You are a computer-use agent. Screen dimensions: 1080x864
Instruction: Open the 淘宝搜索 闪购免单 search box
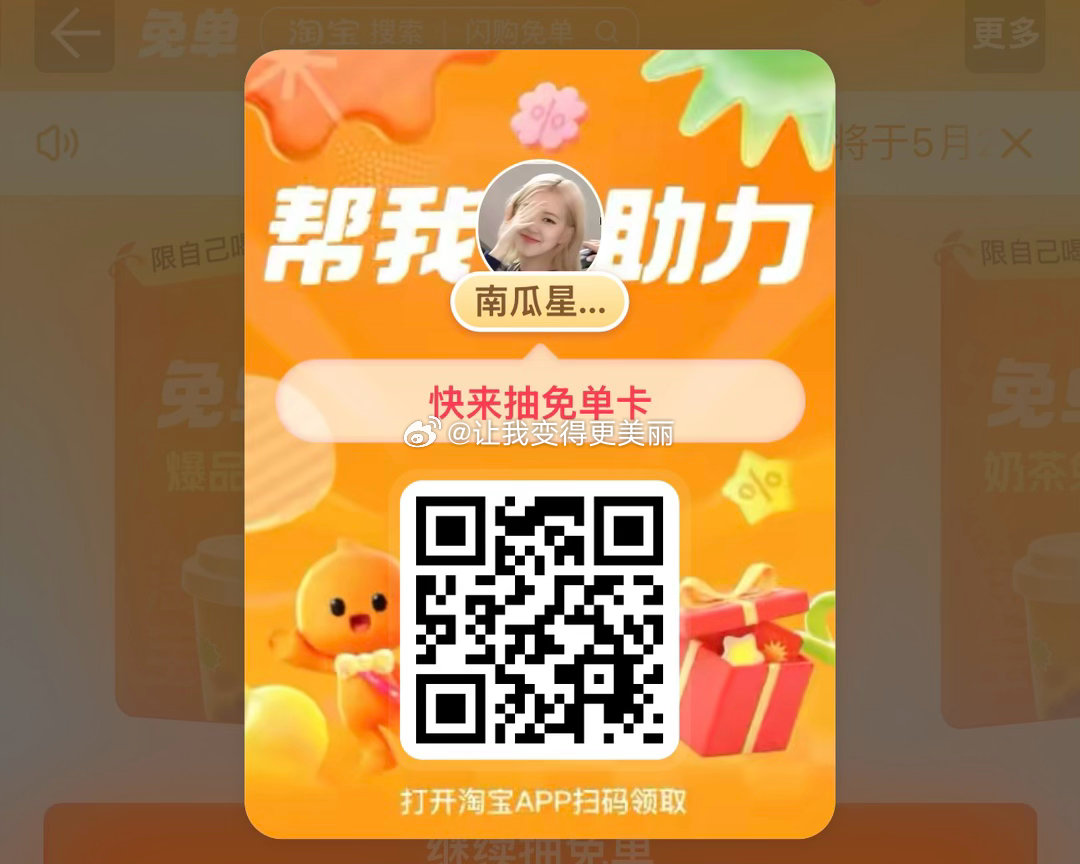(449, 32)
